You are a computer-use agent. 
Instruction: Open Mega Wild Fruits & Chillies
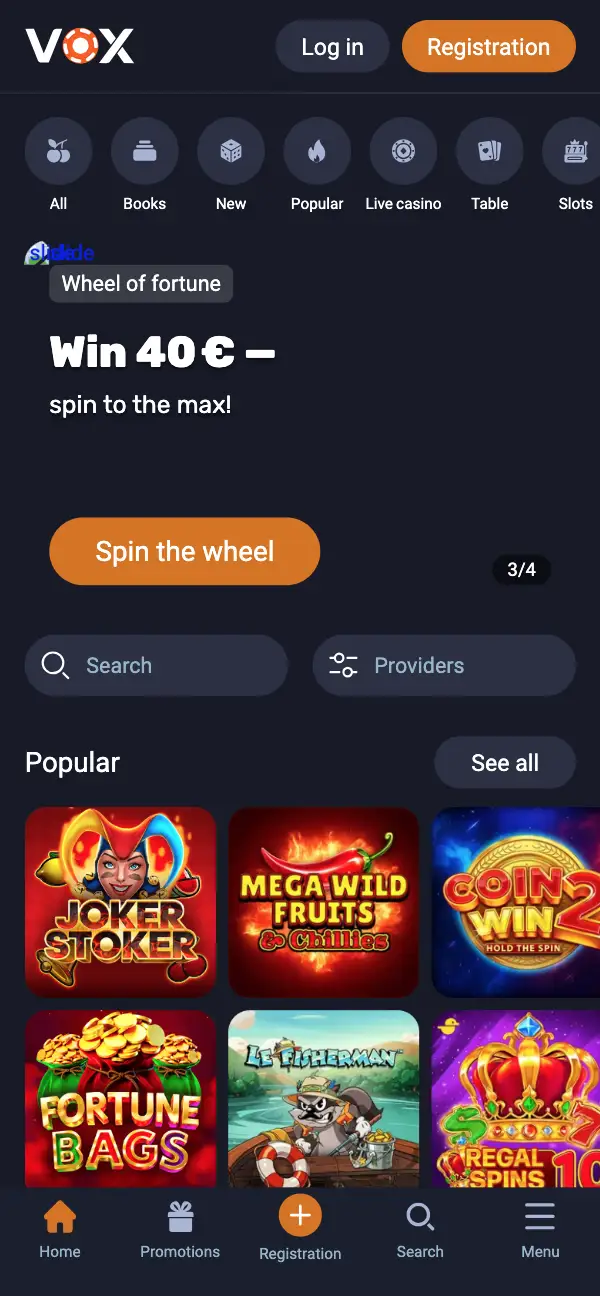pos(324,902)
